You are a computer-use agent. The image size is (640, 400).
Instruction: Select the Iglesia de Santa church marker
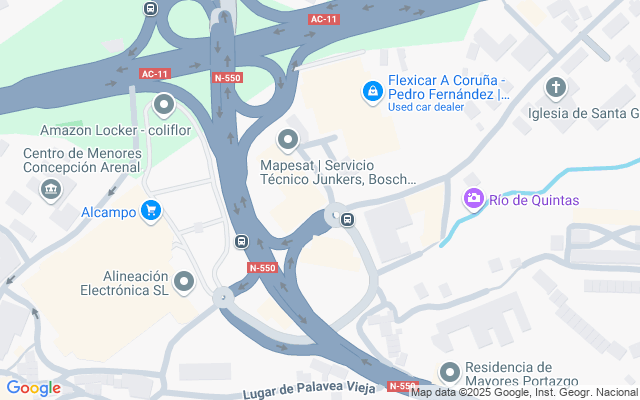pyautogui.click(x=557, y=89)
